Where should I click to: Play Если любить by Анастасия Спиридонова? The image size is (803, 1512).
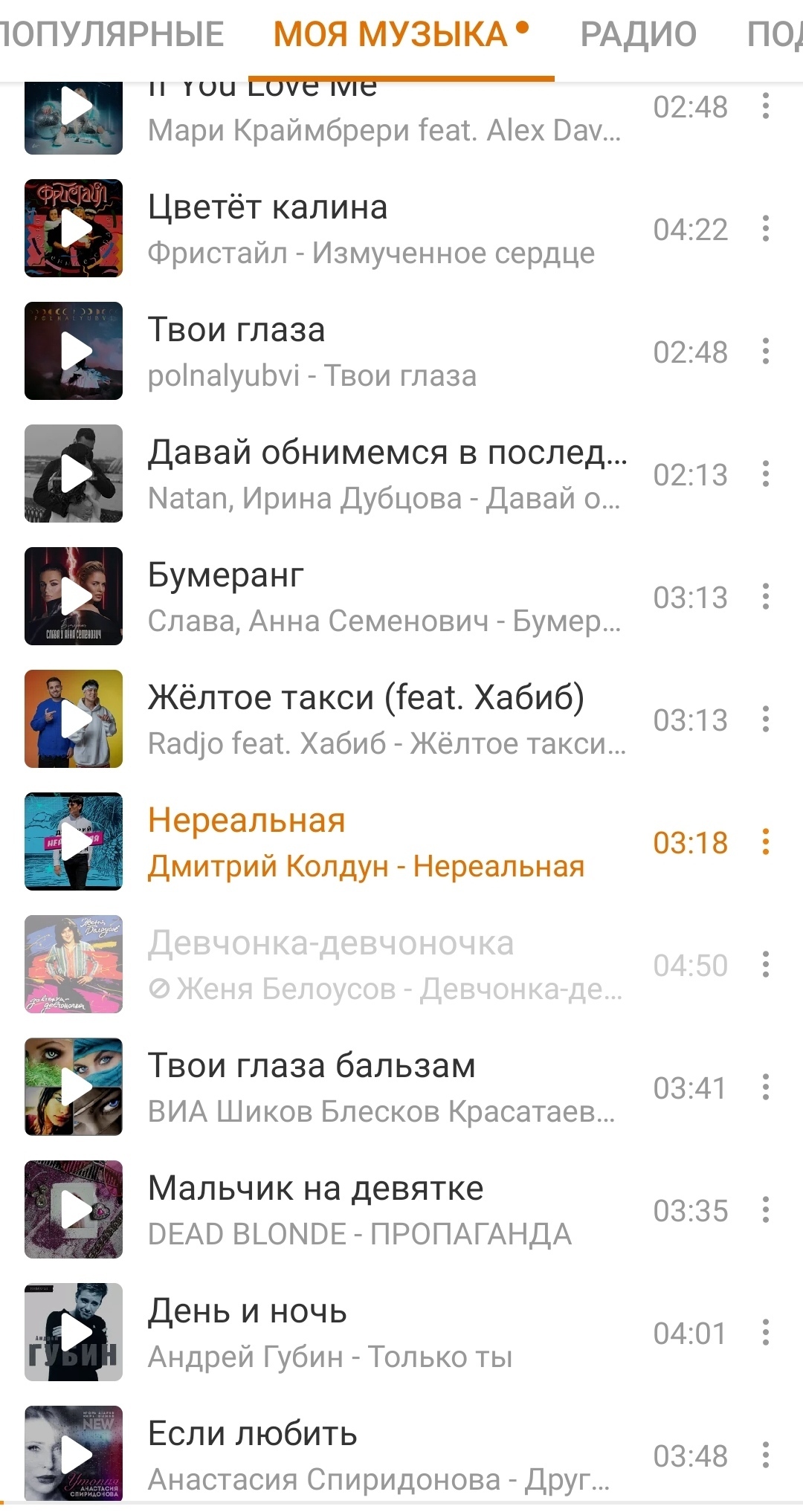(x=74, y=1455)
